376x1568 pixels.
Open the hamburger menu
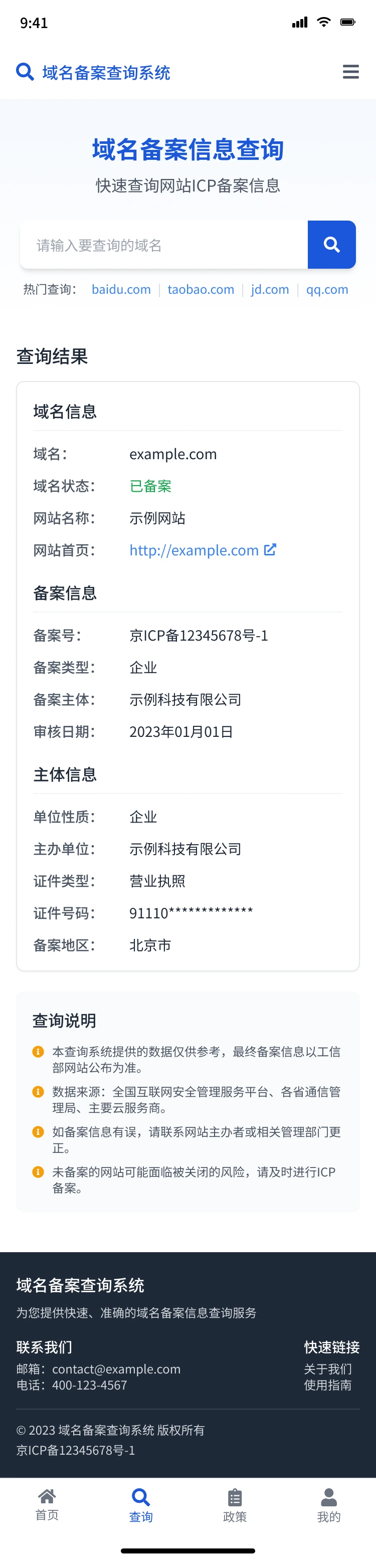[x=350, y=72]
